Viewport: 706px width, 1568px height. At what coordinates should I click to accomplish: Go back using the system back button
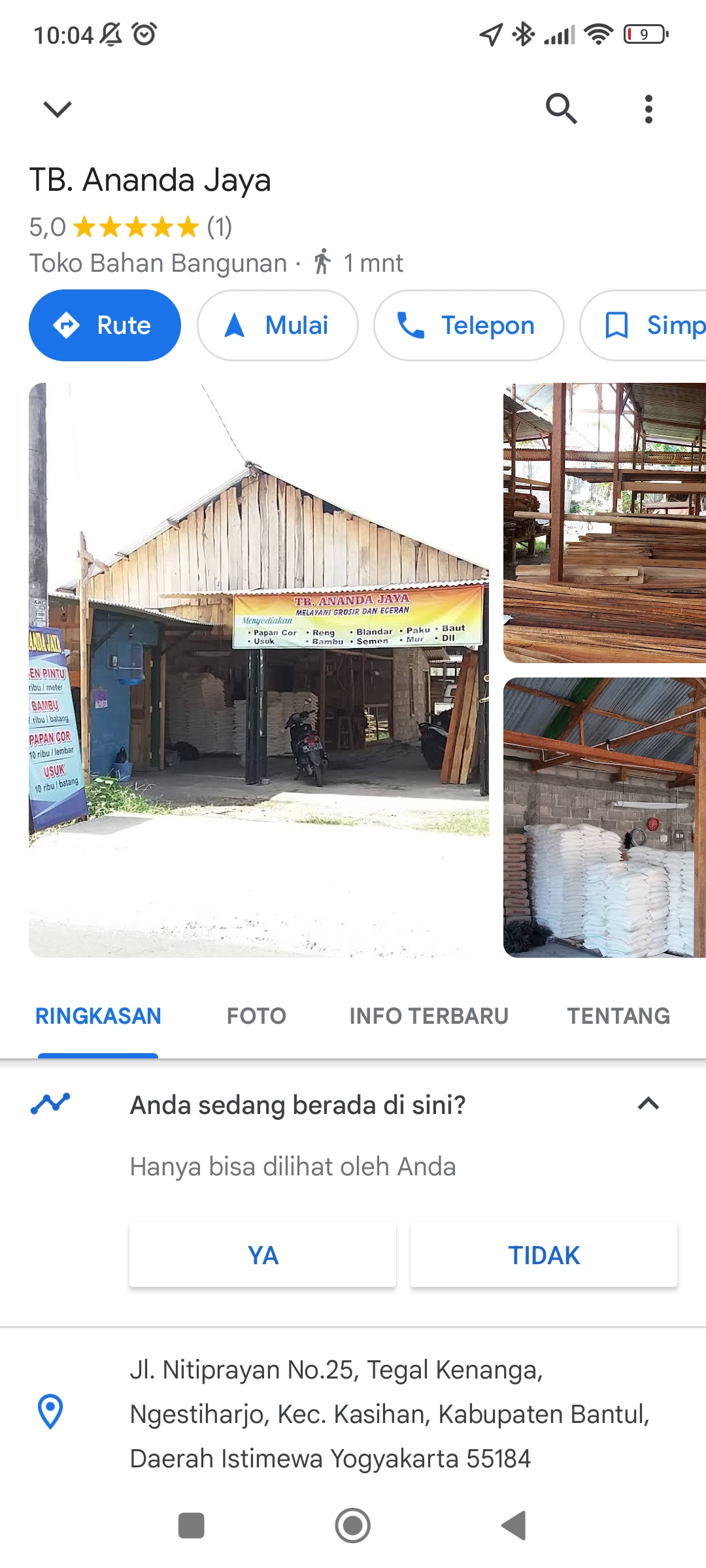click(514, 1526)
